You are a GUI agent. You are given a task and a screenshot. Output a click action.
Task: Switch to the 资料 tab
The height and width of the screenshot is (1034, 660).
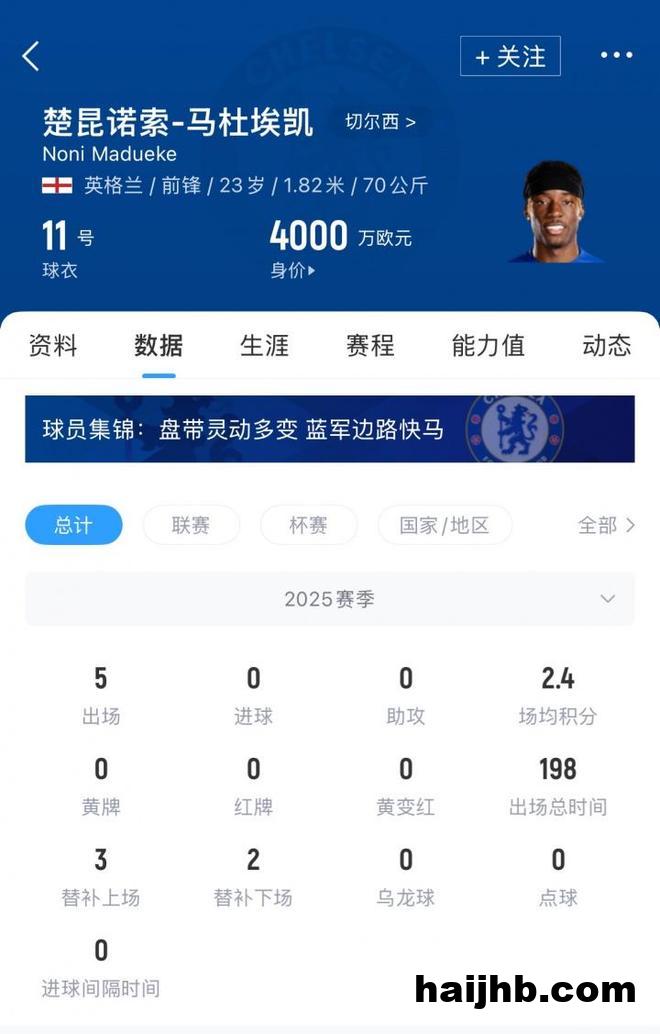click(53, 346)
